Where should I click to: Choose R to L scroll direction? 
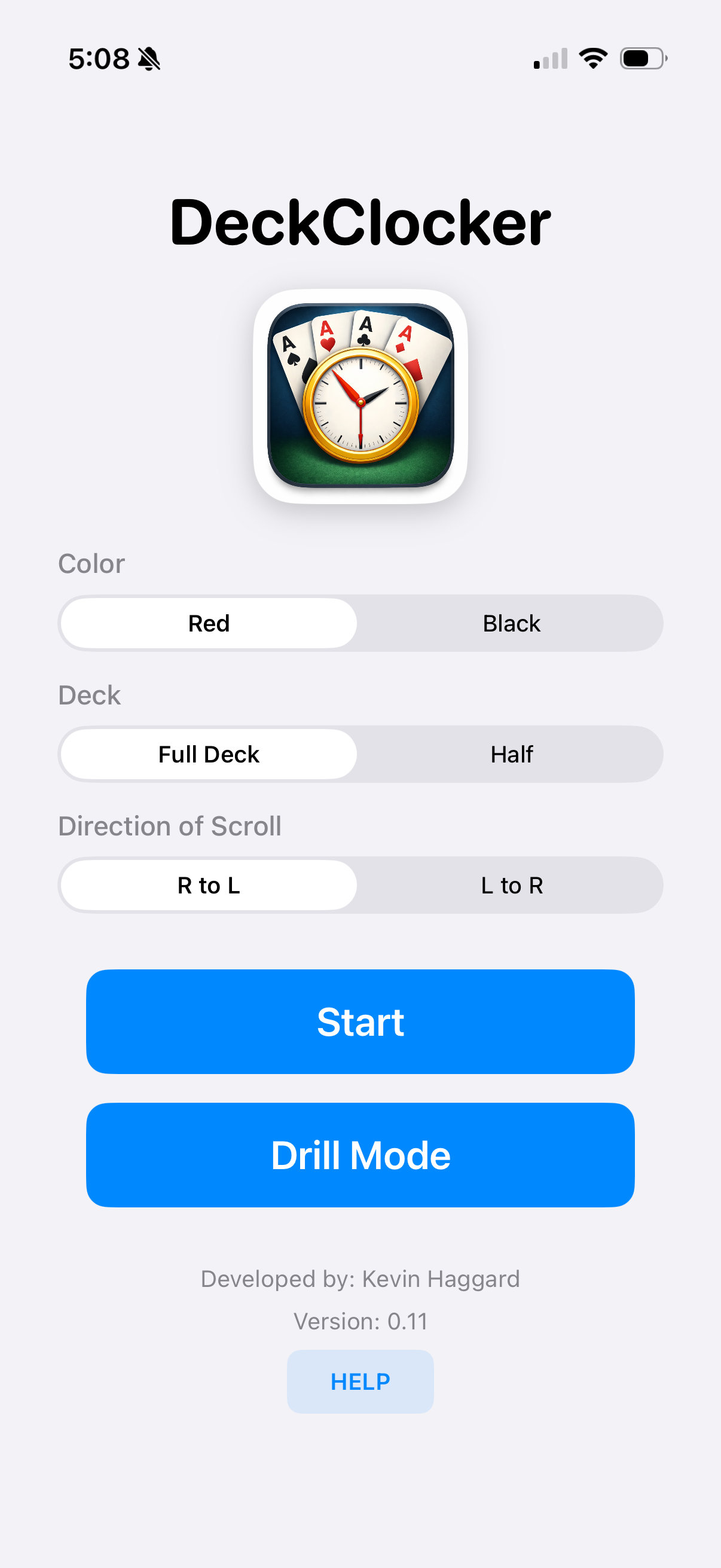[207, 886]
